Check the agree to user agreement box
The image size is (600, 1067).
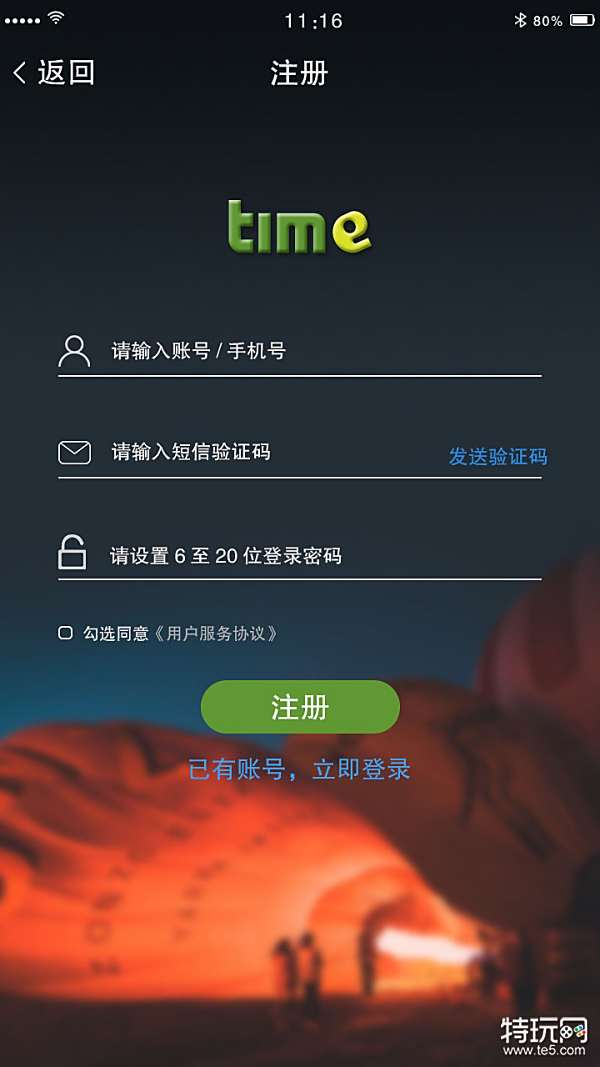pos(66,633)
